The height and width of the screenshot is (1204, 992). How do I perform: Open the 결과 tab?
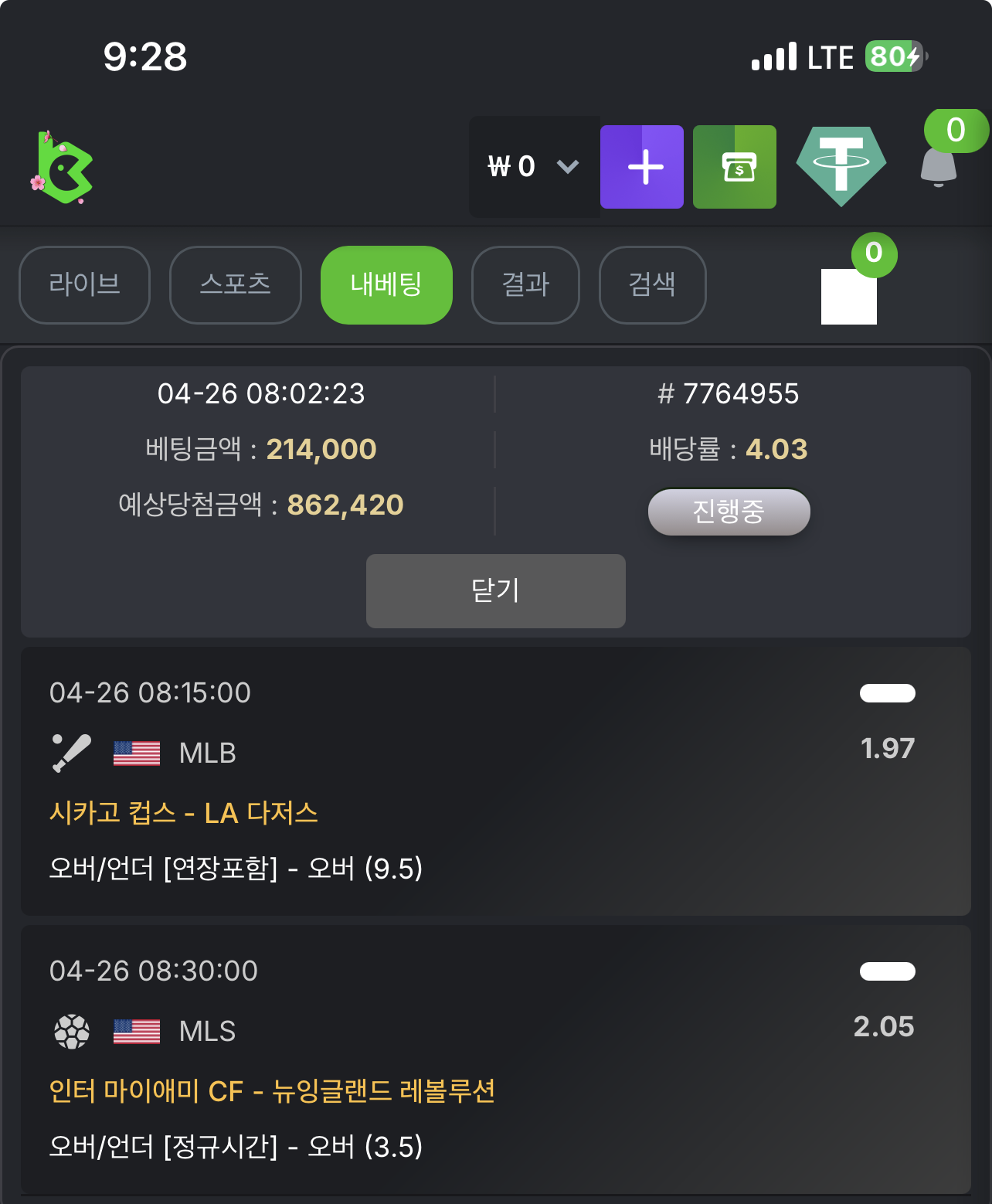coord(525,285)
